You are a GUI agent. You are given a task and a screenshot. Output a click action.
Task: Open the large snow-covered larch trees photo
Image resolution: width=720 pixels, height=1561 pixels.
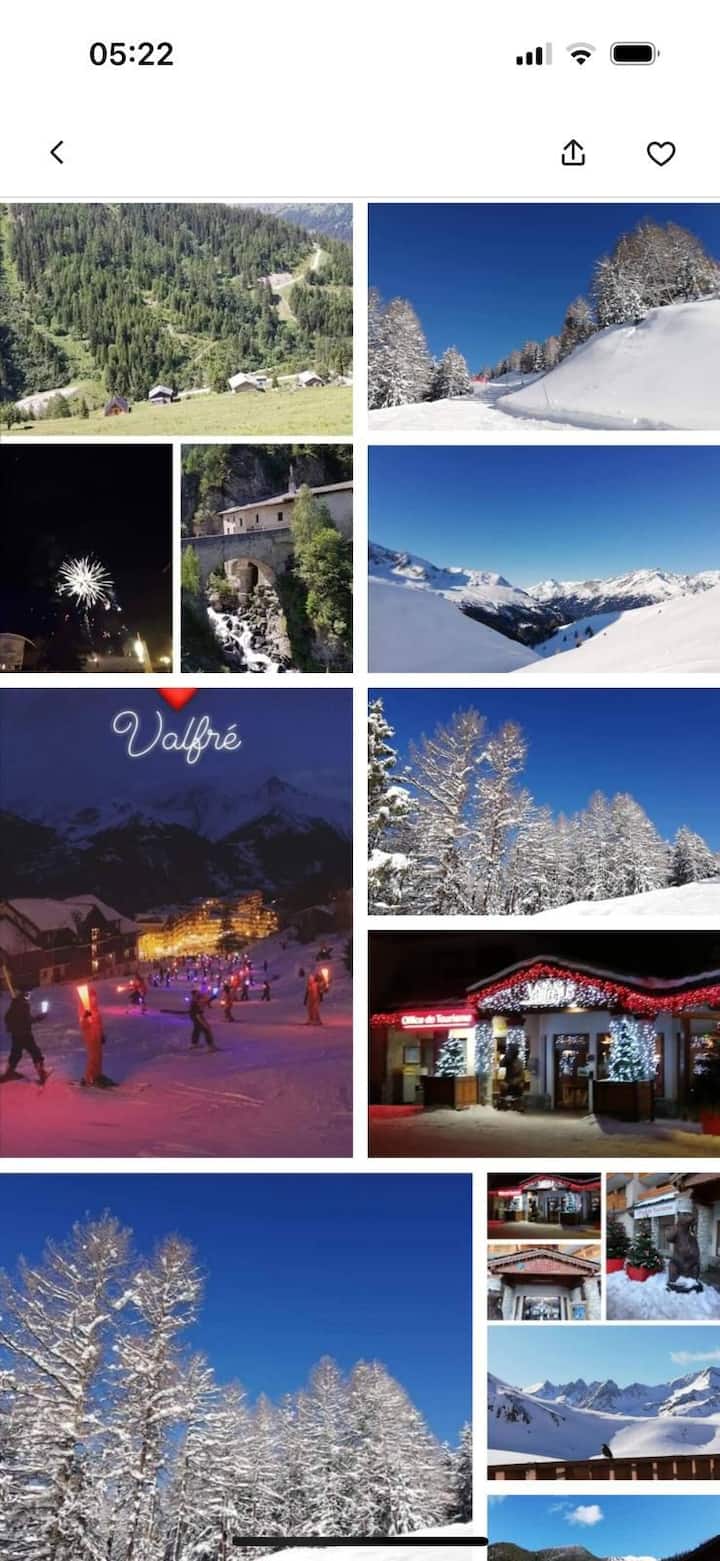pos(236,1360)
